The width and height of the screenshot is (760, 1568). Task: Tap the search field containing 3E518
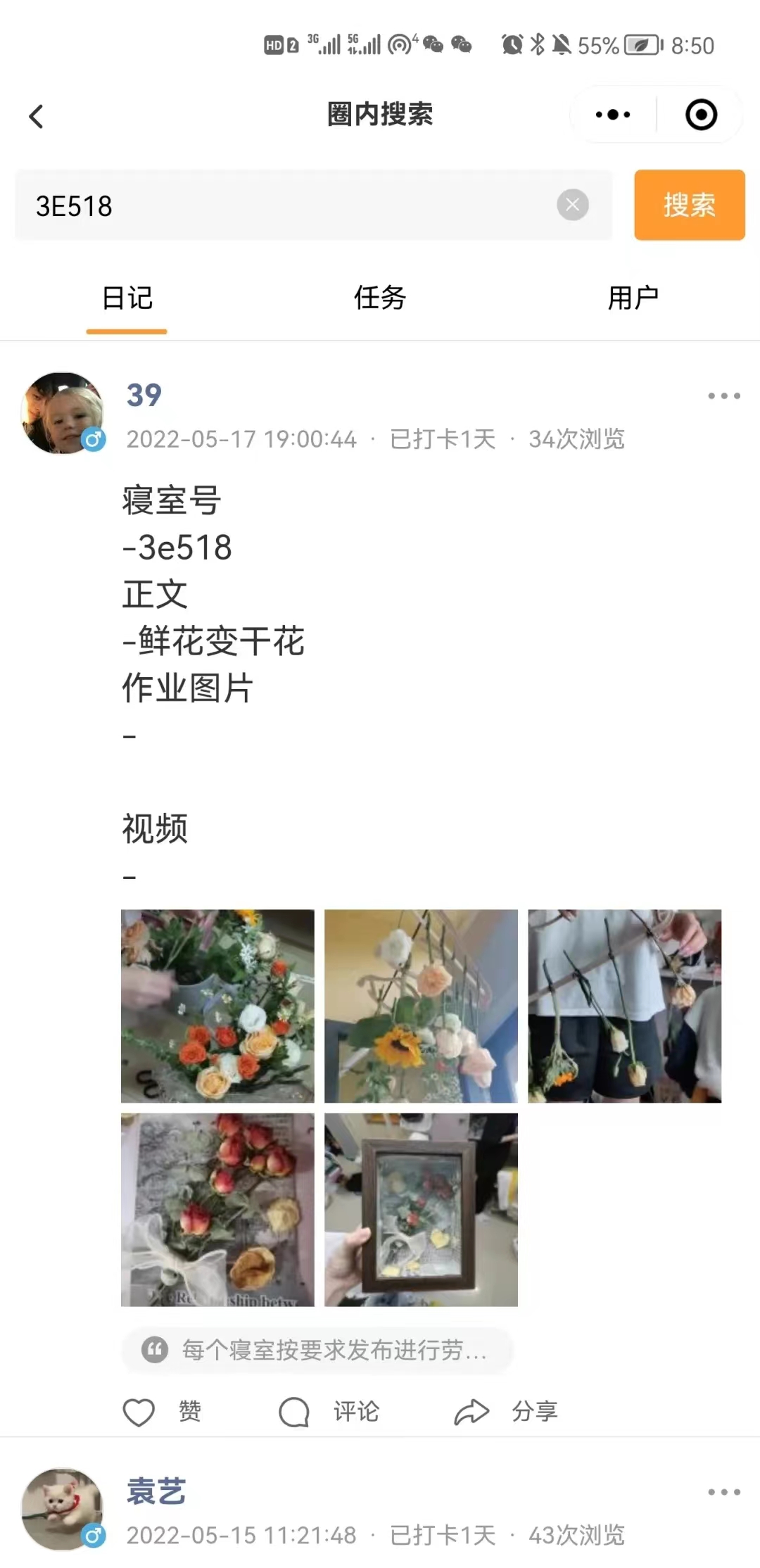coord(281,206)
